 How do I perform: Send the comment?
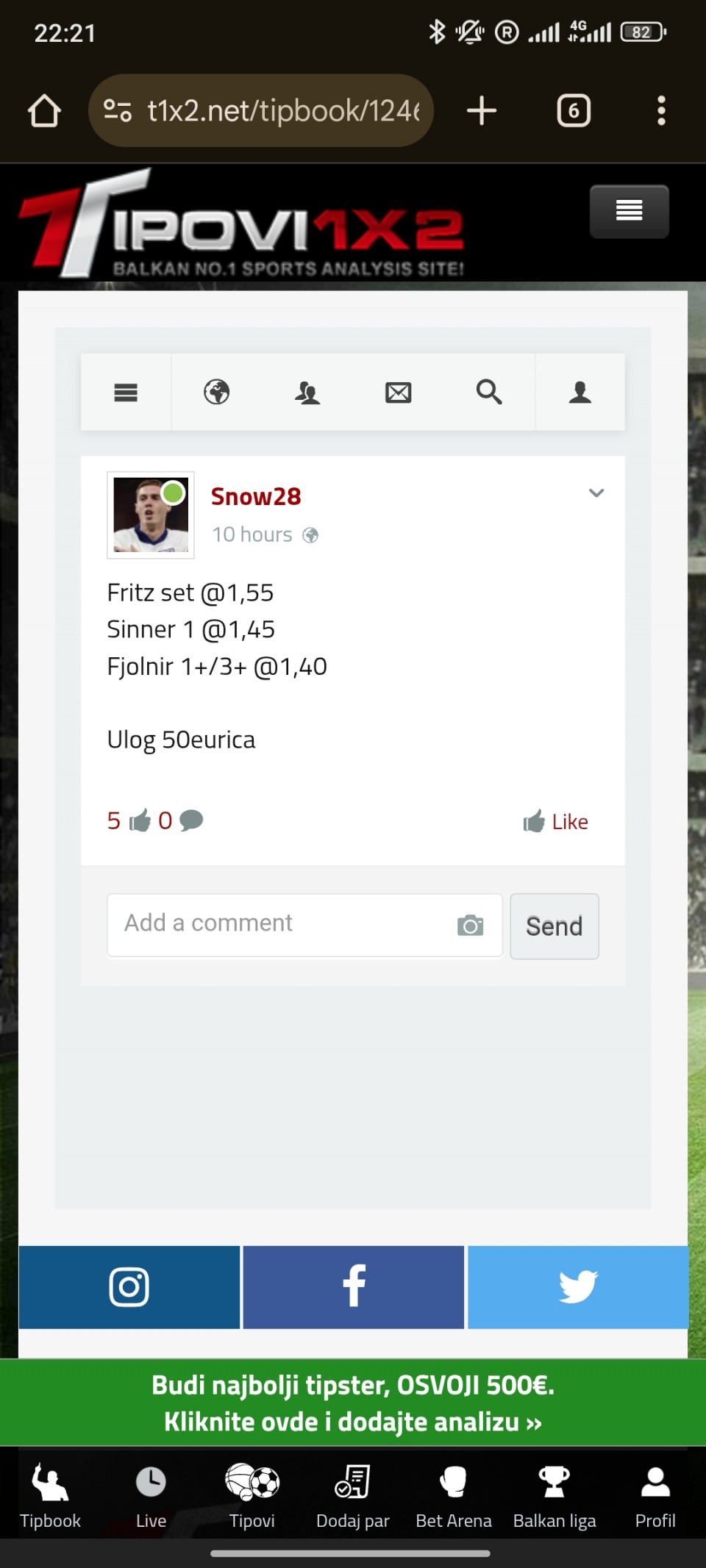pos(554,926)
